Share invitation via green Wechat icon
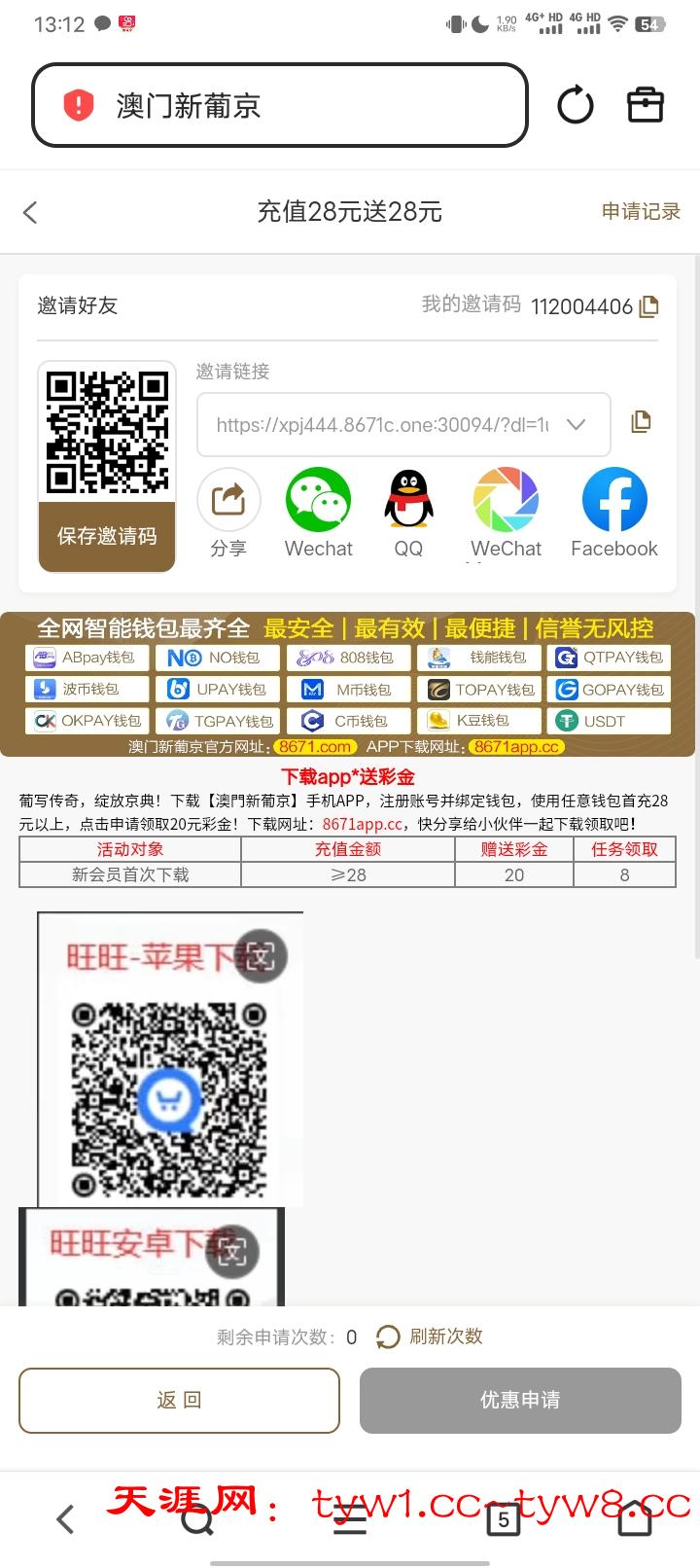The height and width of the screenshot is (1568, 700). coord(318,512)
